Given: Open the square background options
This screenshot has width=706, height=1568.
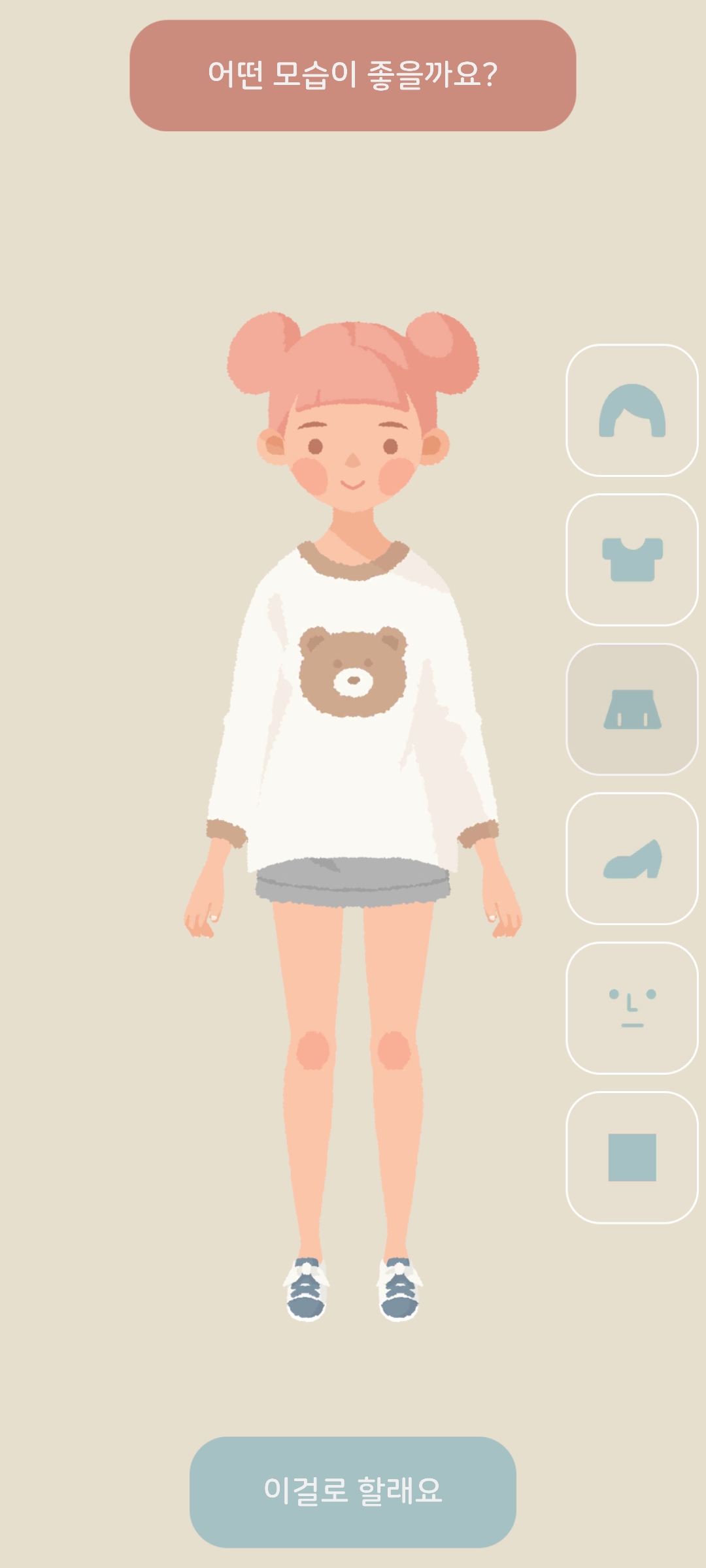Looking at the screenshot, I should [631, 1157].
